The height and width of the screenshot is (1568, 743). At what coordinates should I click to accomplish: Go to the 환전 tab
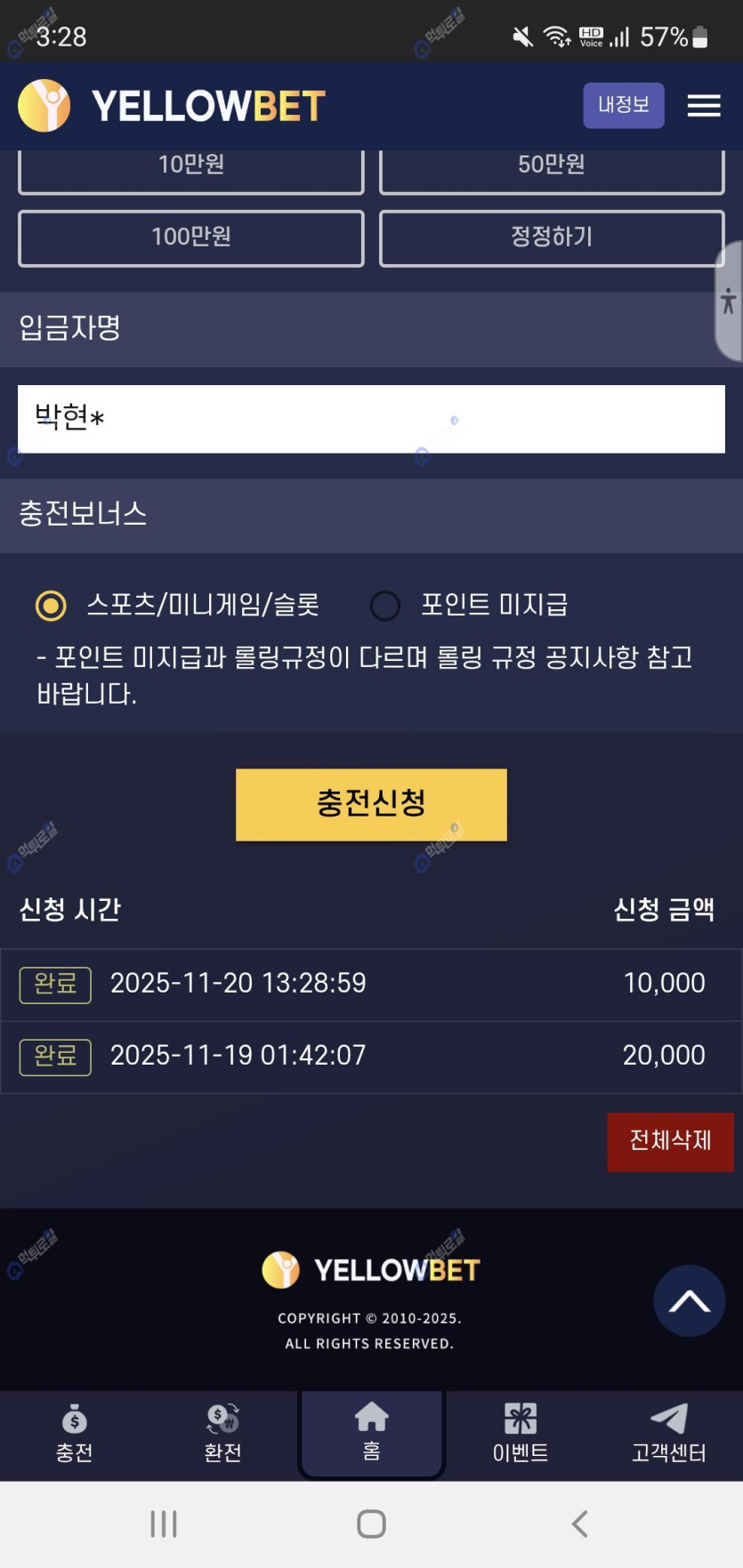click(222, 1432)
